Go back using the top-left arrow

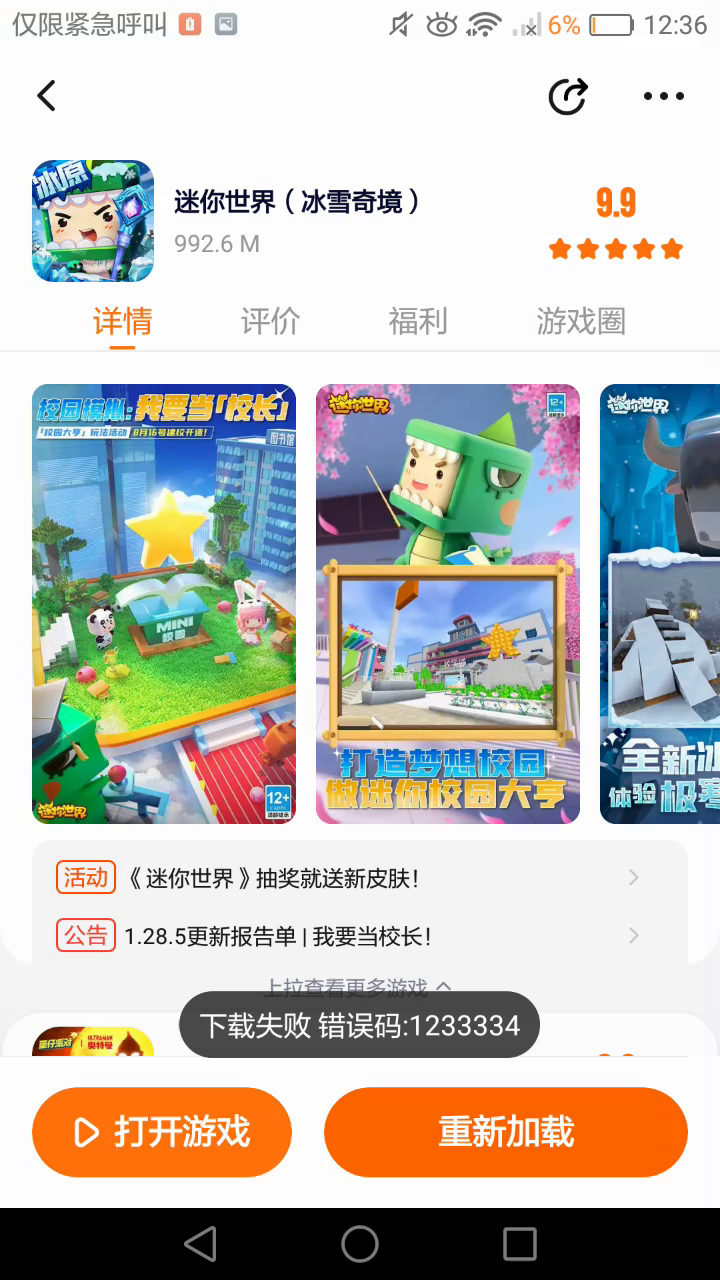pyautogui.click(x=46, y=96)
